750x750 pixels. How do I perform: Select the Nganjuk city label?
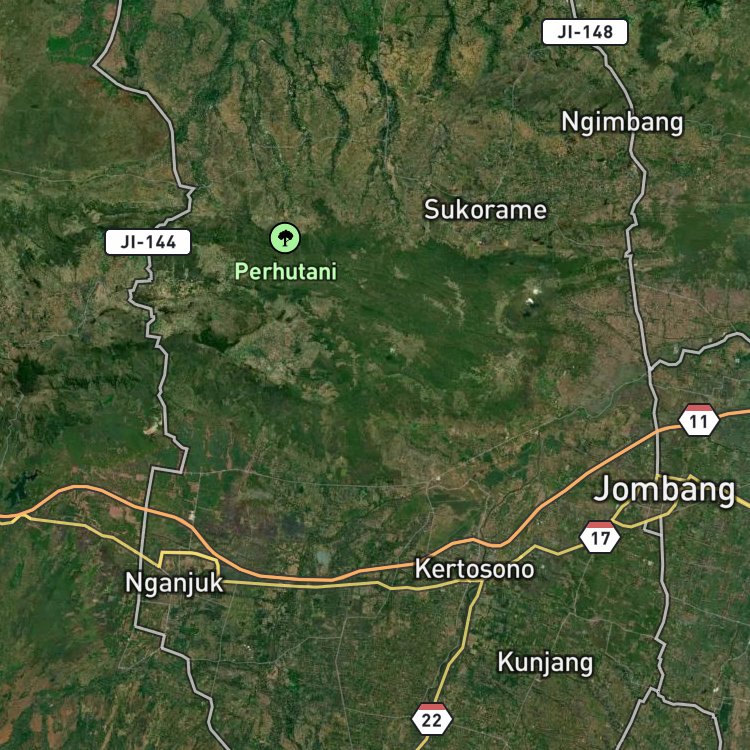pos(174,583)
